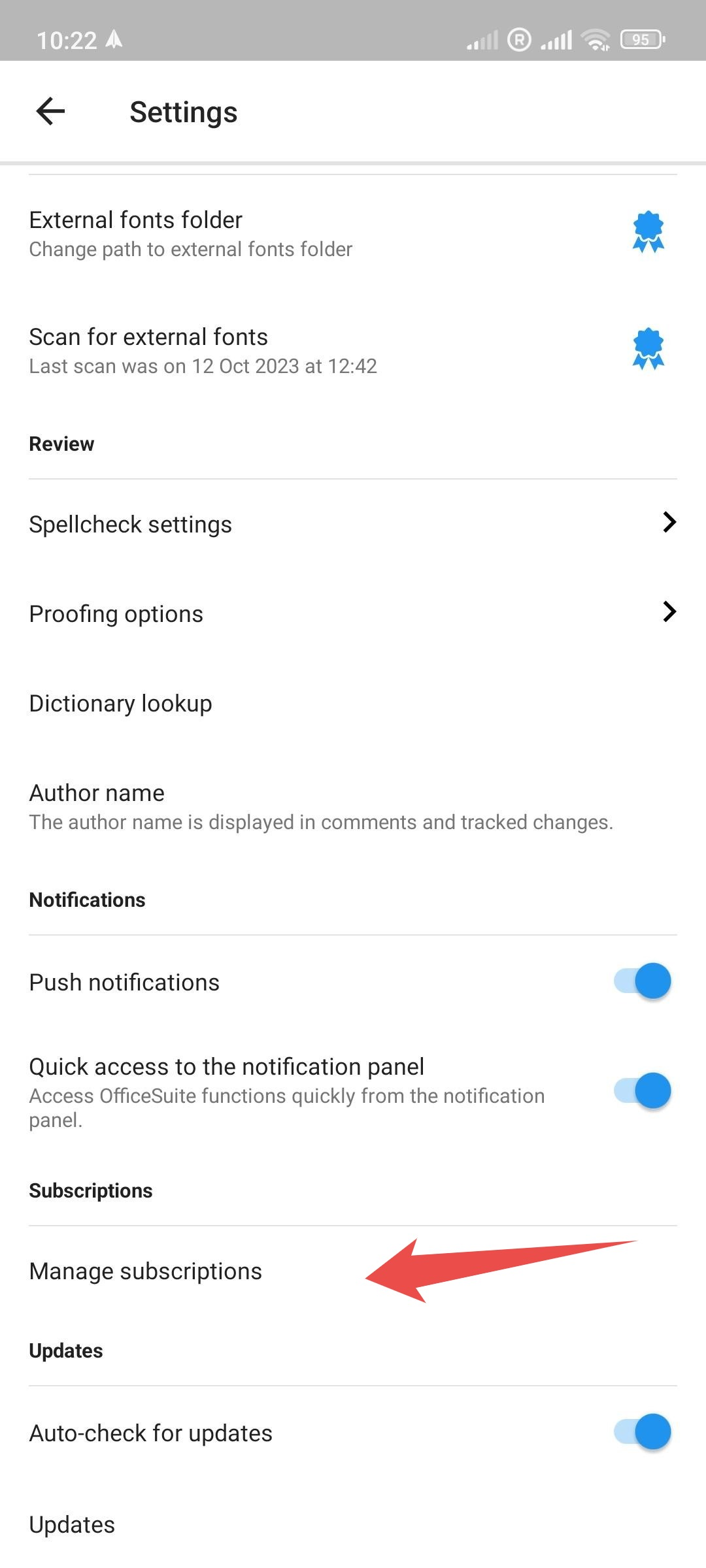The height and width of the screenshot is (1568, 706).
Task: Open Proofing options
Action: (353, 613)
